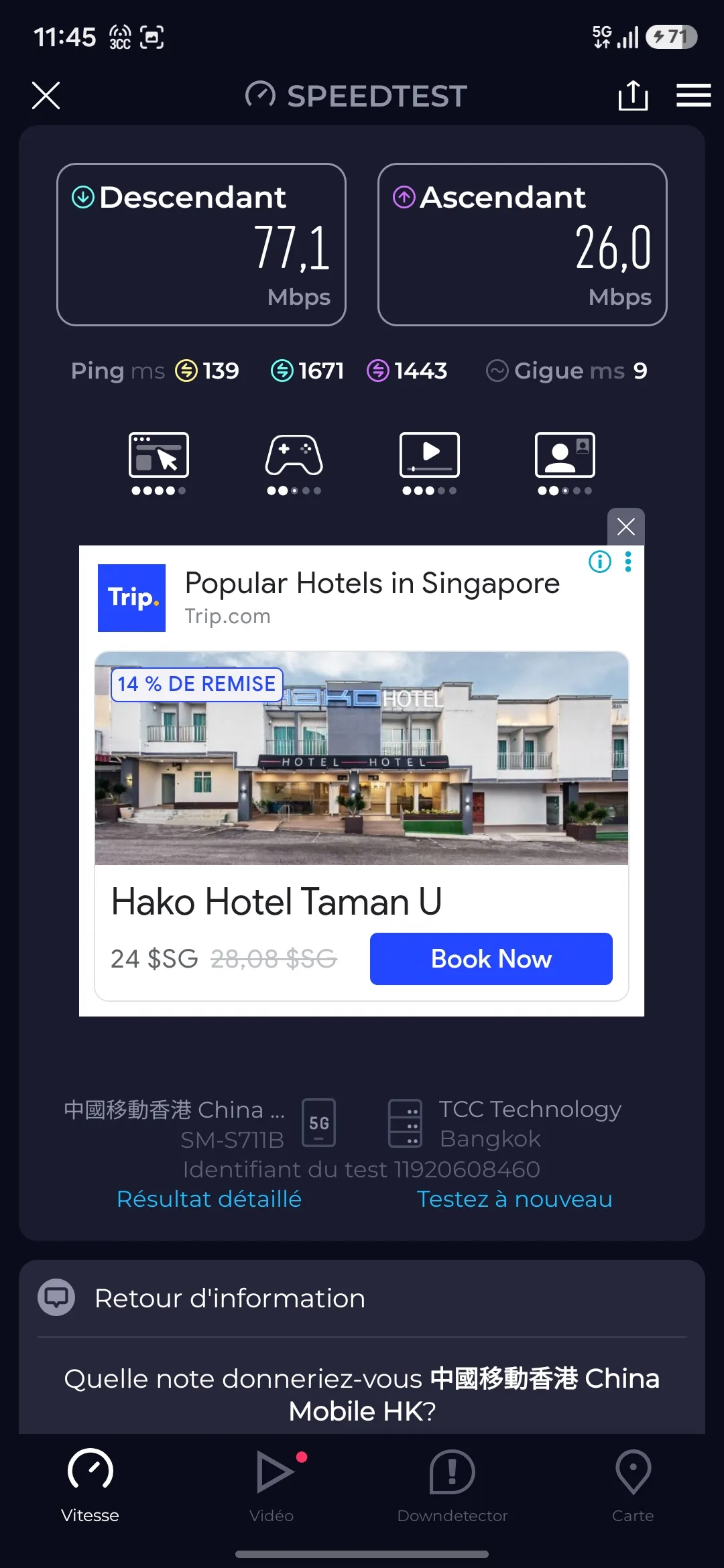Viewport: 724px width, 1568px height.
Task: Open the Hako Hotel photo
Action: pos(361,759)
